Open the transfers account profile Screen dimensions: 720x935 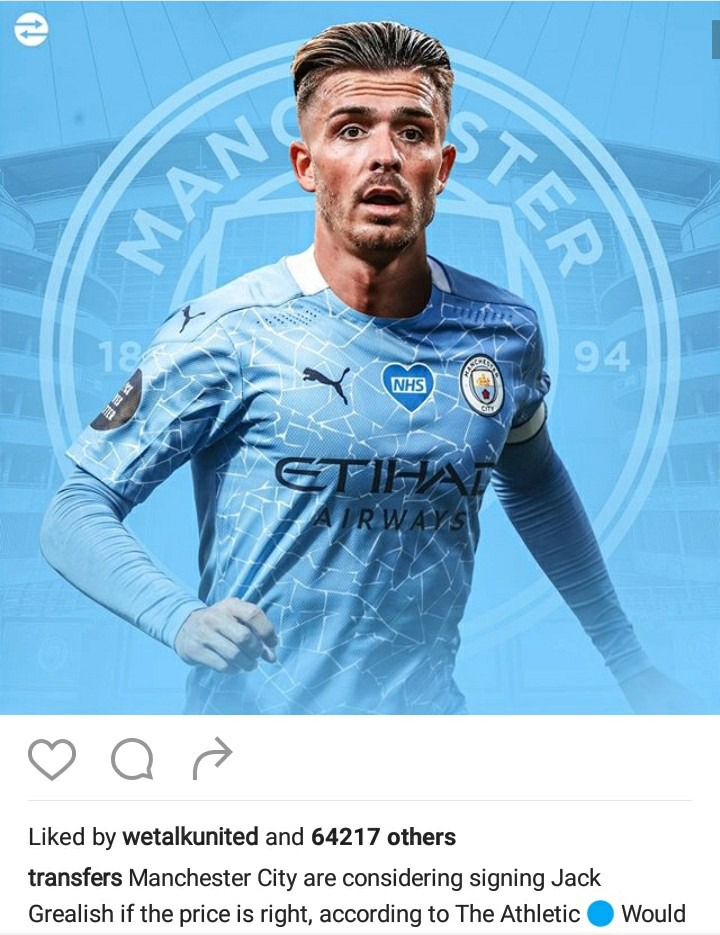click(x=75, y=878)
